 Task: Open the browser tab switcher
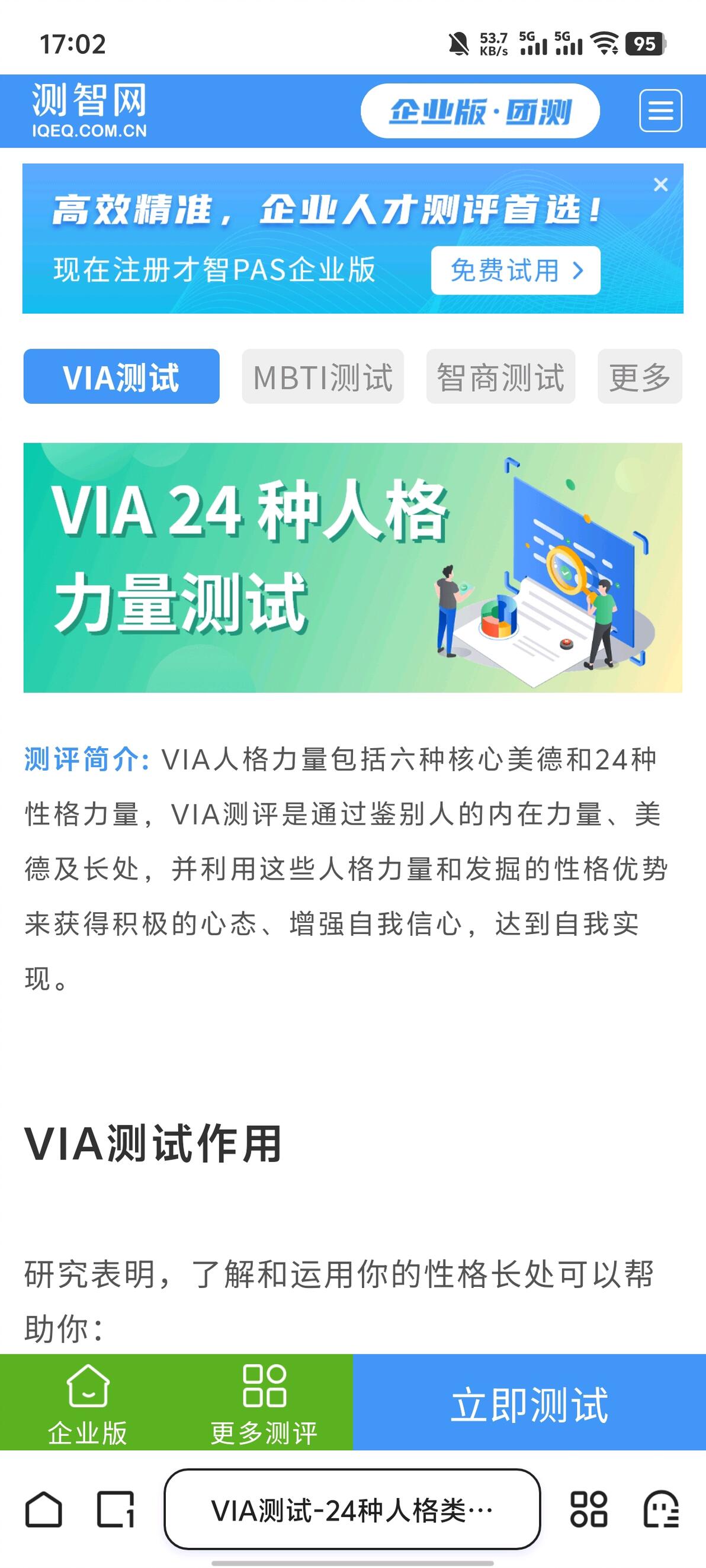click(115, 1509)
